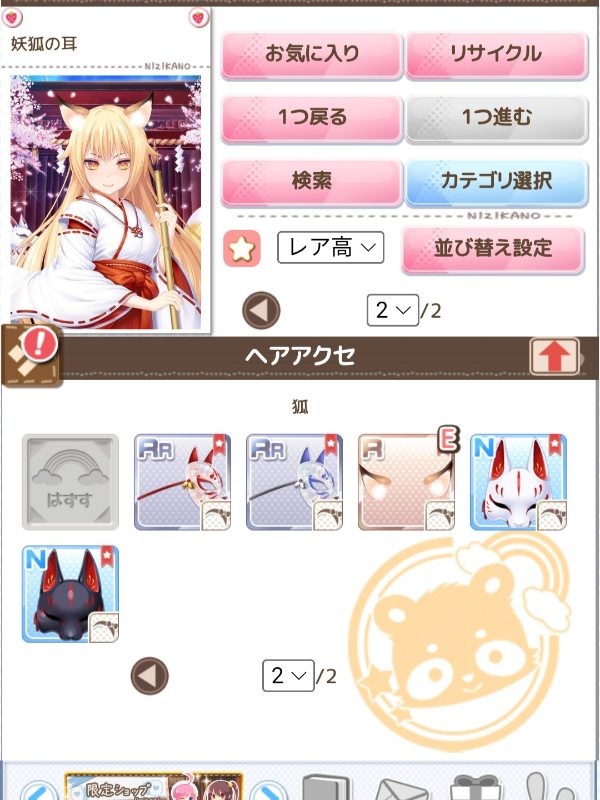The width and height of the screenshot is (600, 800).
Task: Expand the レア高 sort dropdown
Action: point(330,247)
